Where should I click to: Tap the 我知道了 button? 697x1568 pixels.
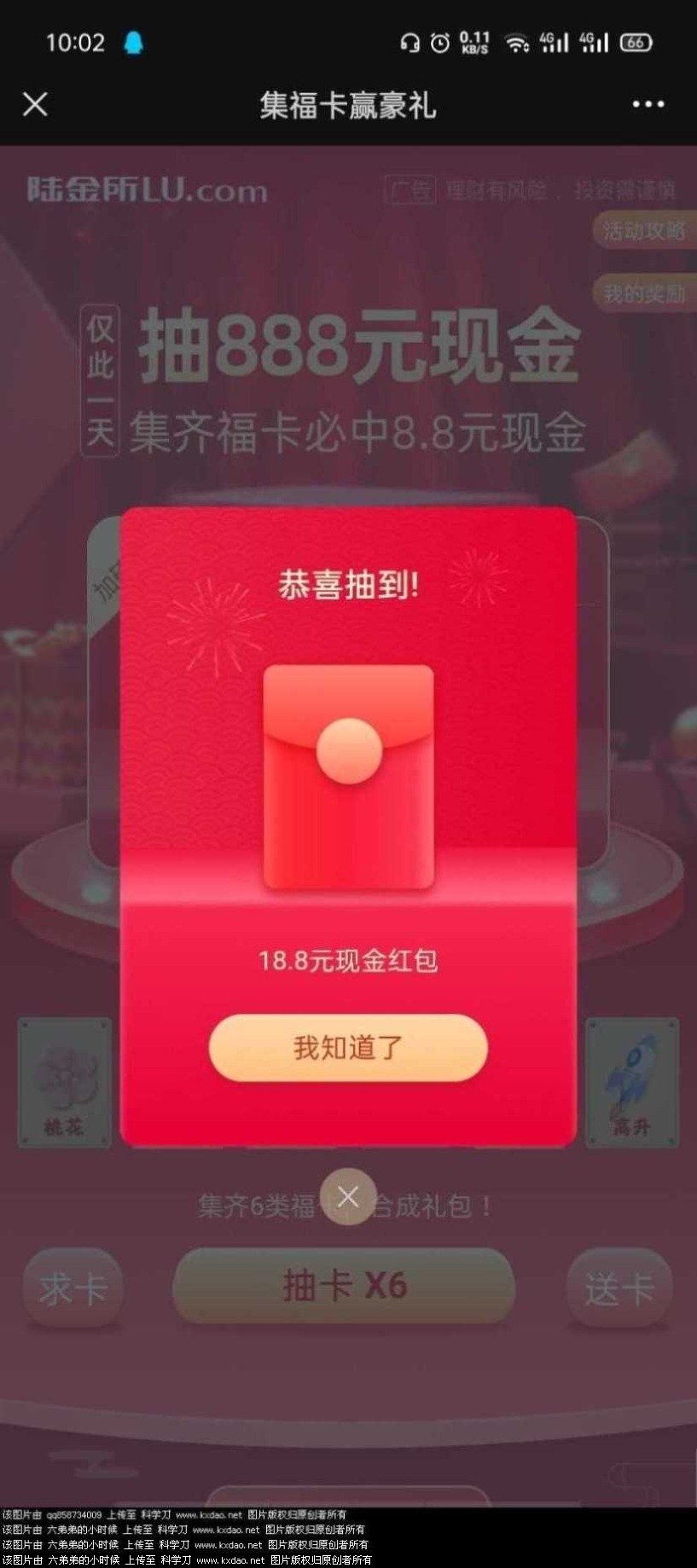pyautogui.click(x=348, y=1048)
